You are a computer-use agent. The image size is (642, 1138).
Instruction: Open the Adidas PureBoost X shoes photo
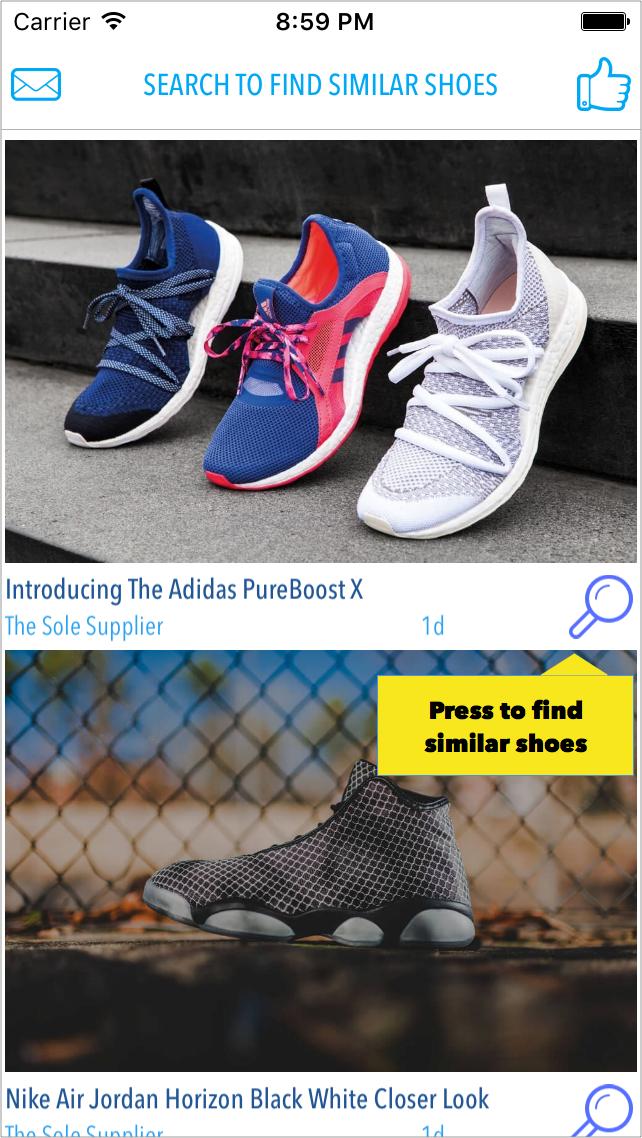(x=320, y=350)
